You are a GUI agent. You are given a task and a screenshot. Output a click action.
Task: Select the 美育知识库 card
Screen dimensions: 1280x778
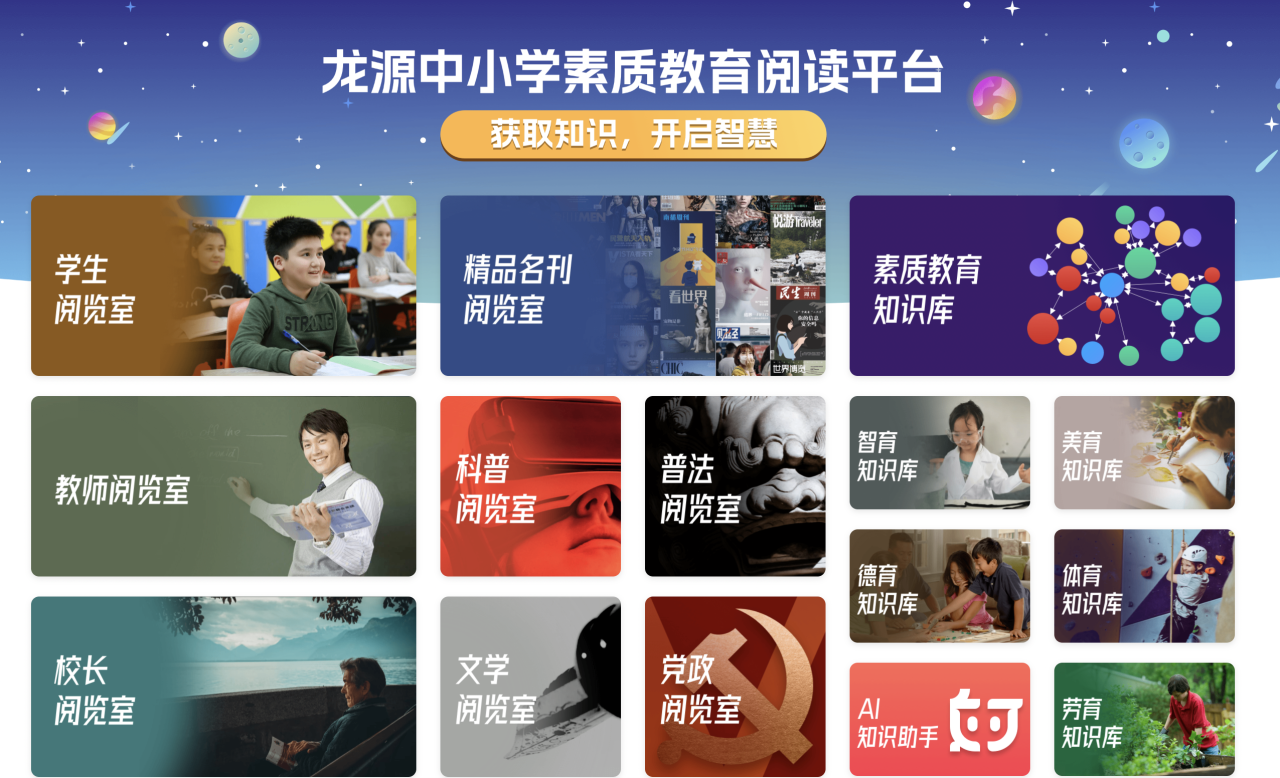pos(1144,453)
